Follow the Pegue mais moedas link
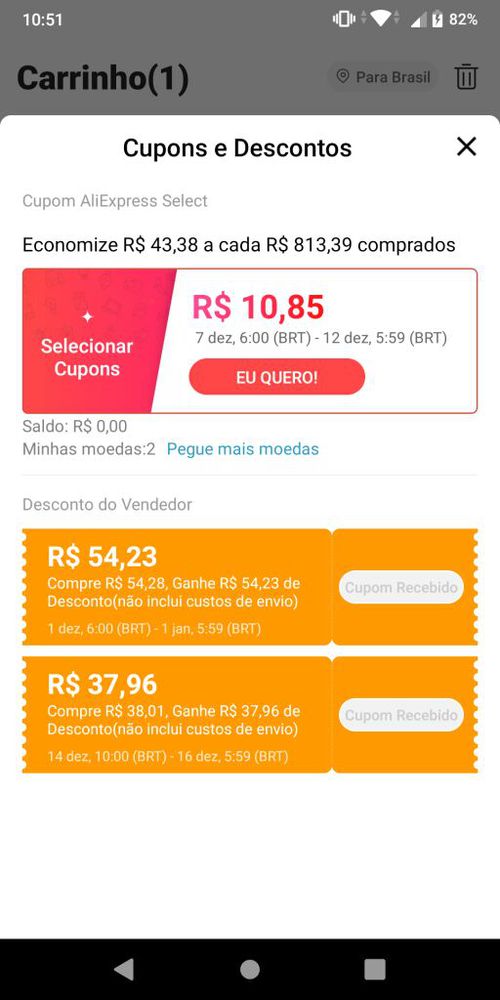This screenshot has width=500, height=1000. pyautogui.click(x=242, y=449)
